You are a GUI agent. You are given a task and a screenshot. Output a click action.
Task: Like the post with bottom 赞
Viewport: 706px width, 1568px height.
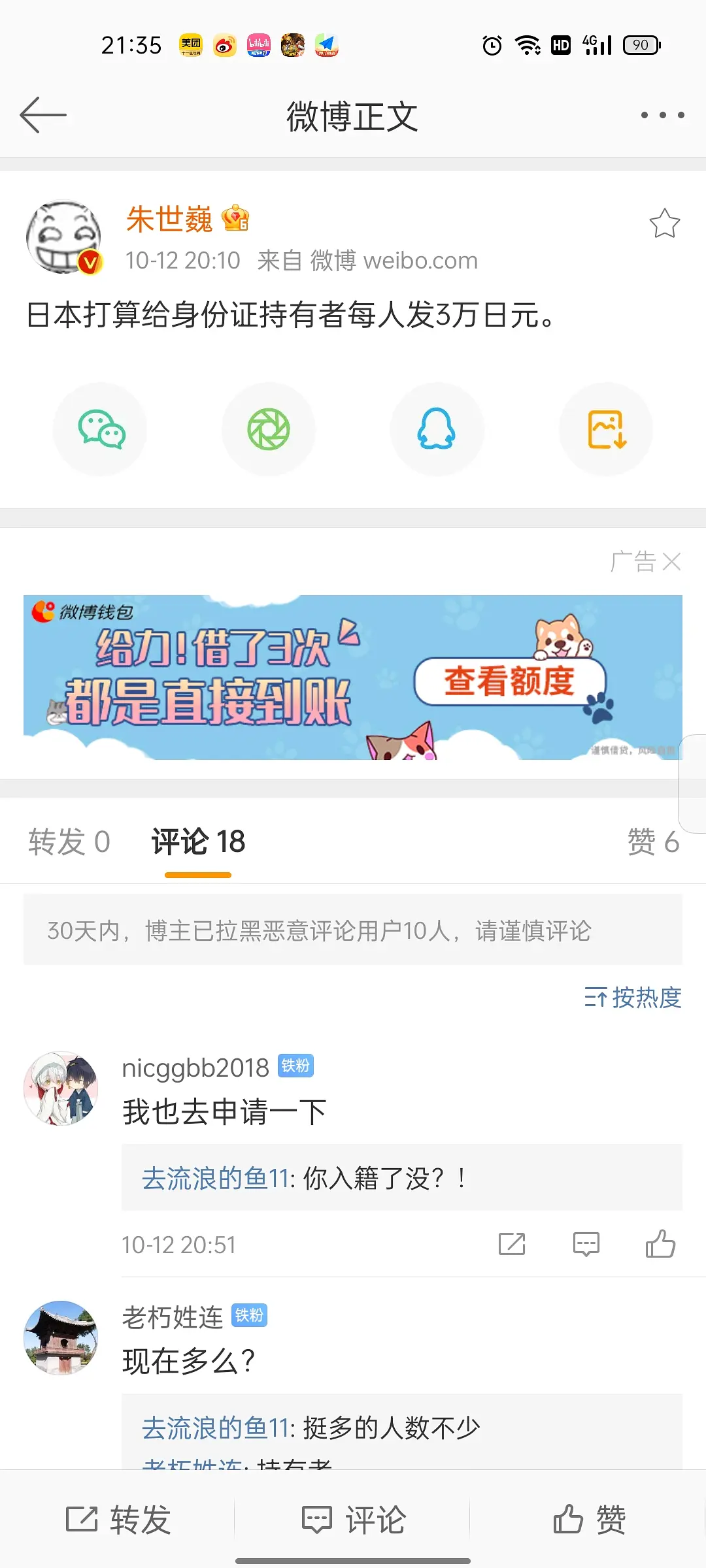pos(588,1520)
